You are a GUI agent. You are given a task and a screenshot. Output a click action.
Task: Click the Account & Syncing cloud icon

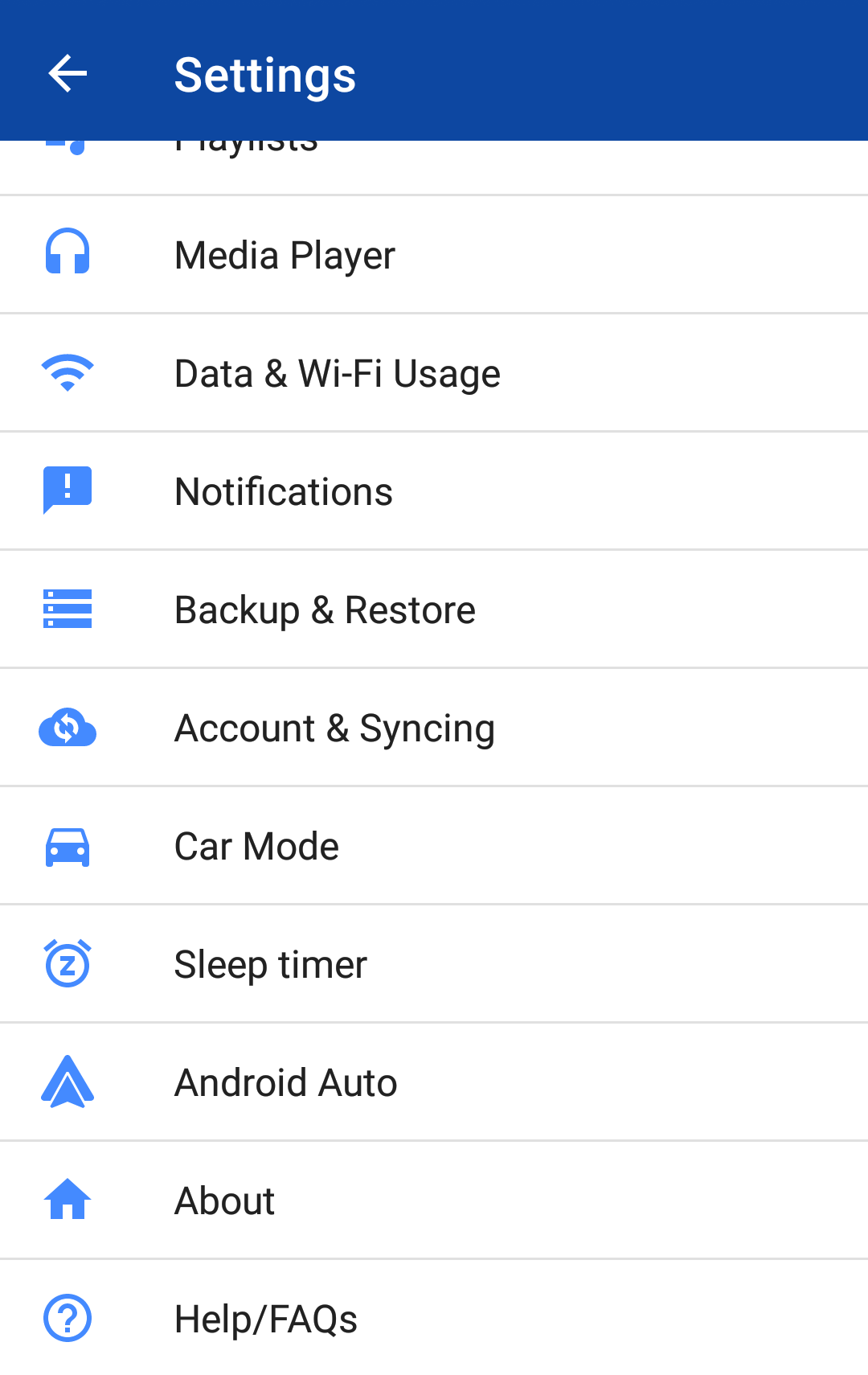point(68,727)
